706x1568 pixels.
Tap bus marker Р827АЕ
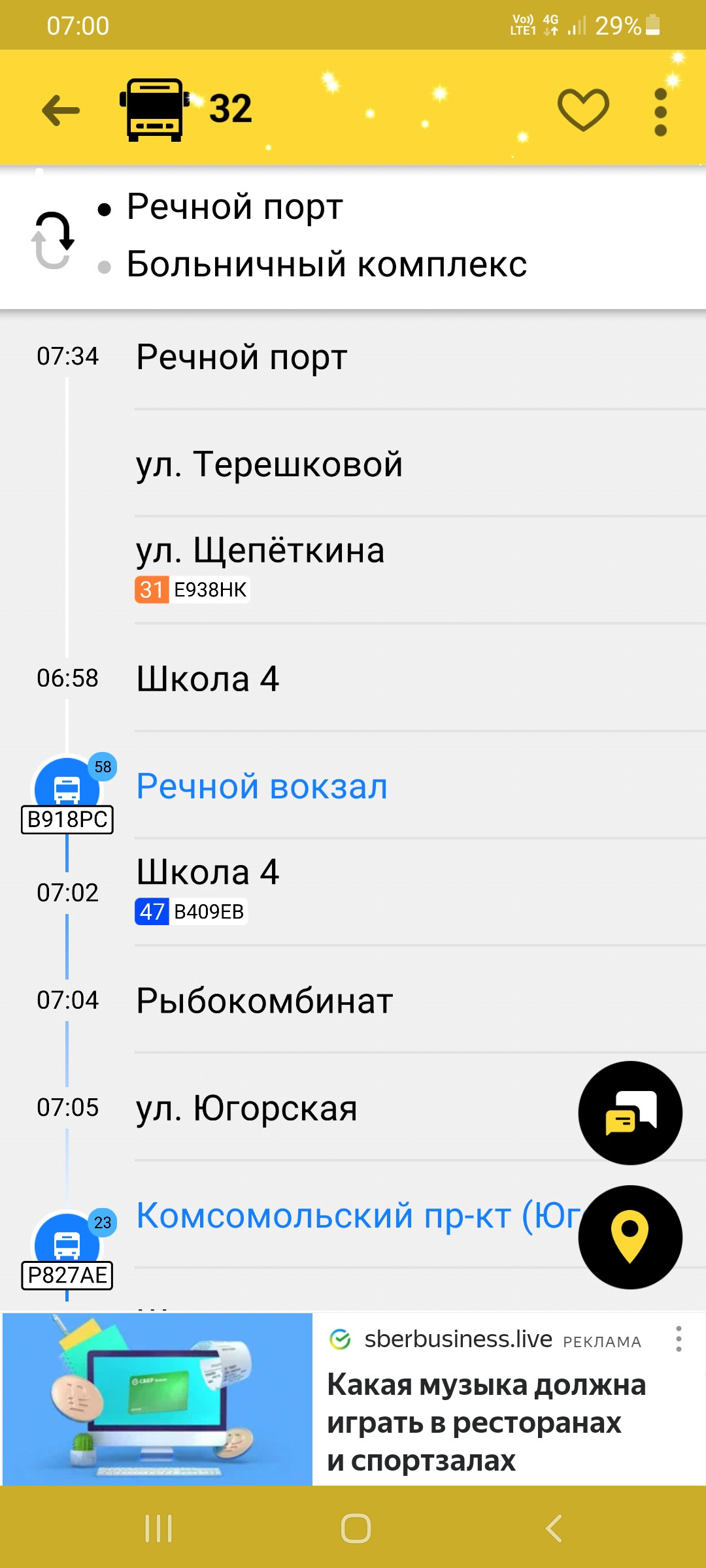pos(67,1250)
